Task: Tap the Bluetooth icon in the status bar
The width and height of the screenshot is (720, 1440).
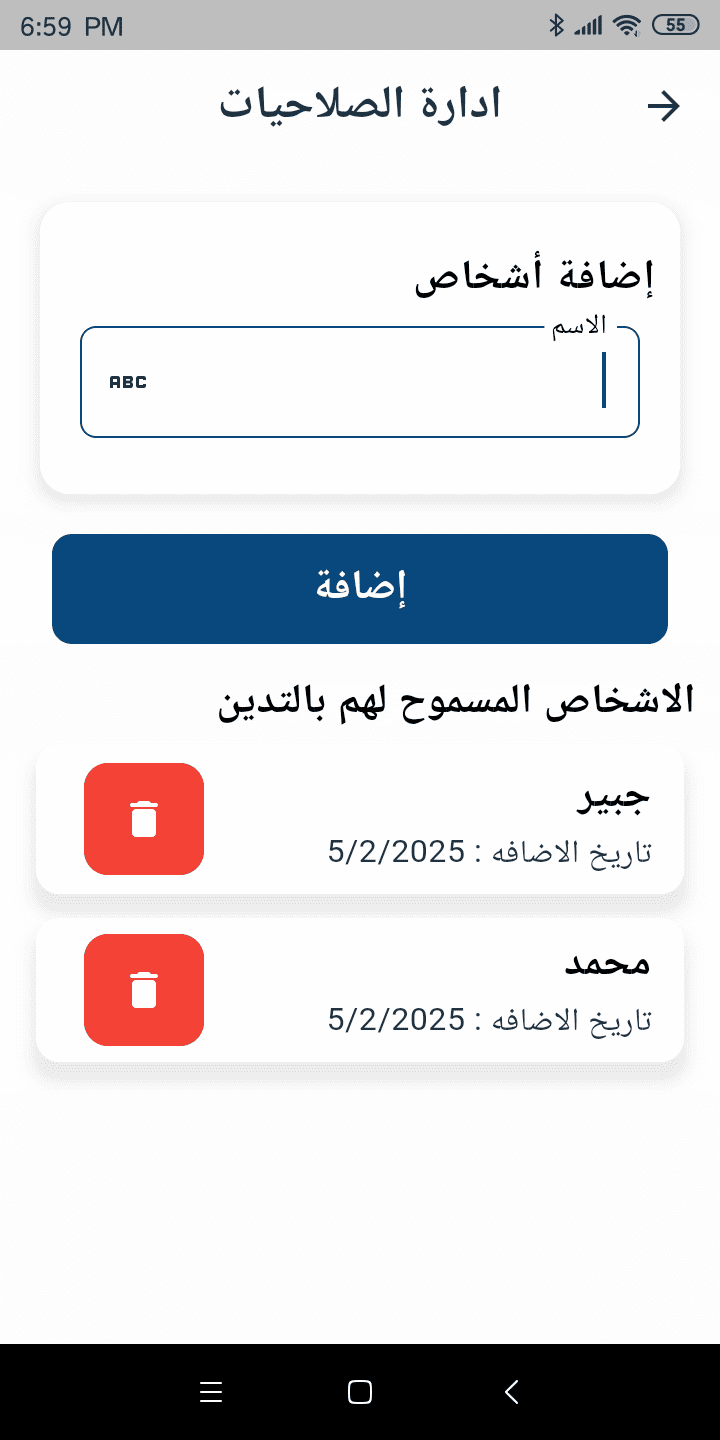Action: coord(557,25)
